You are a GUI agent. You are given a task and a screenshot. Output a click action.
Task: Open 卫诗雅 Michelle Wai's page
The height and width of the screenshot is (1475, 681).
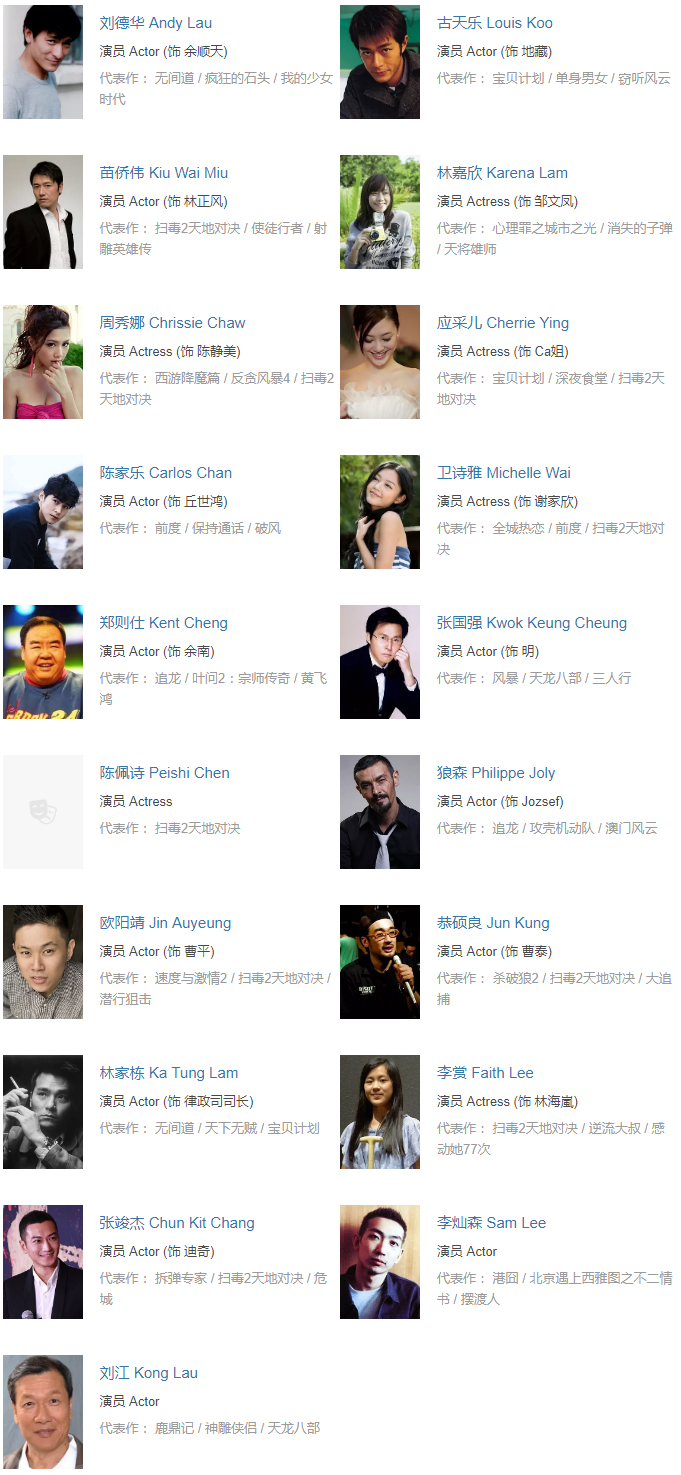(503, 473)
